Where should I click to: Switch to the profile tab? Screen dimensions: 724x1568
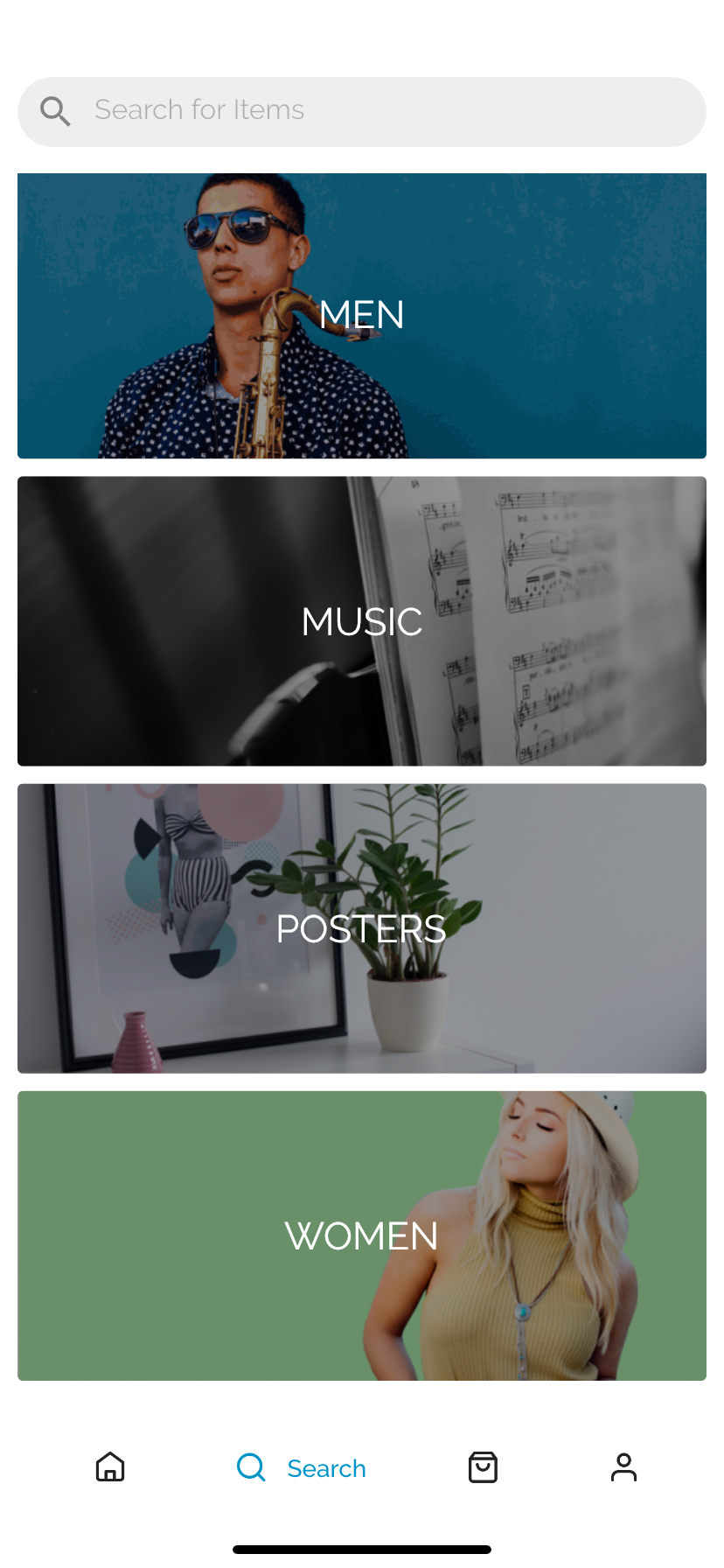(x=623, y=1467)
